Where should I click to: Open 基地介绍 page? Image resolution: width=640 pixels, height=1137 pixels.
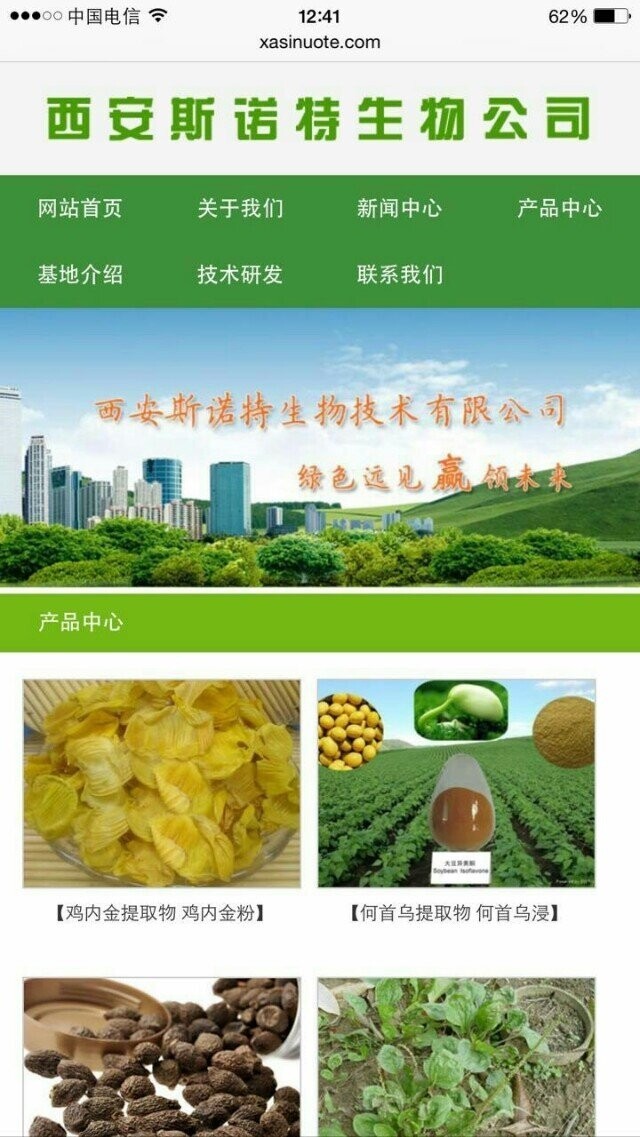[x=80, y=274]
